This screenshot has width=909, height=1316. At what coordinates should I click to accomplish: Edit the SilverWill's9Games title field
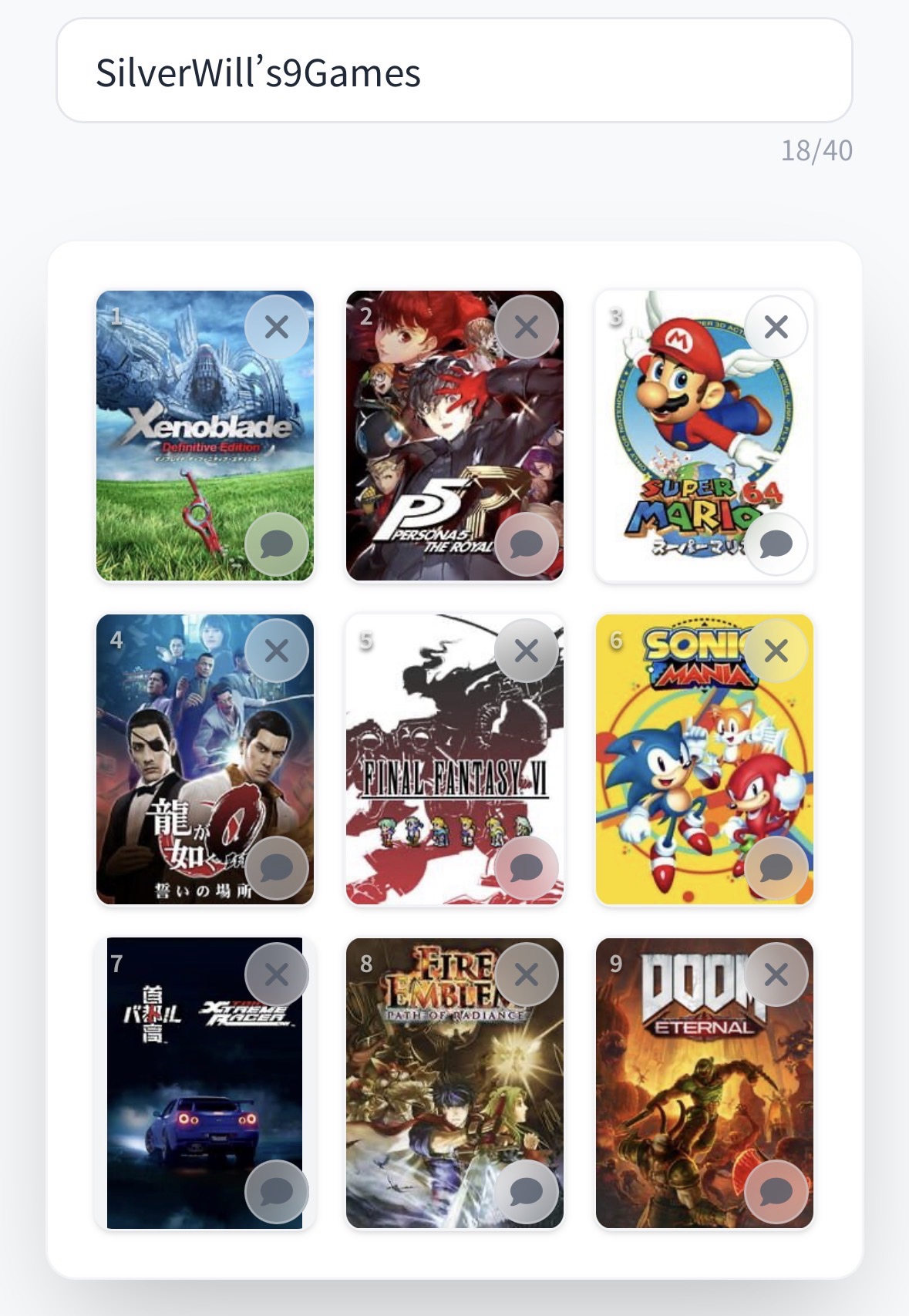[x=453, y=72]
